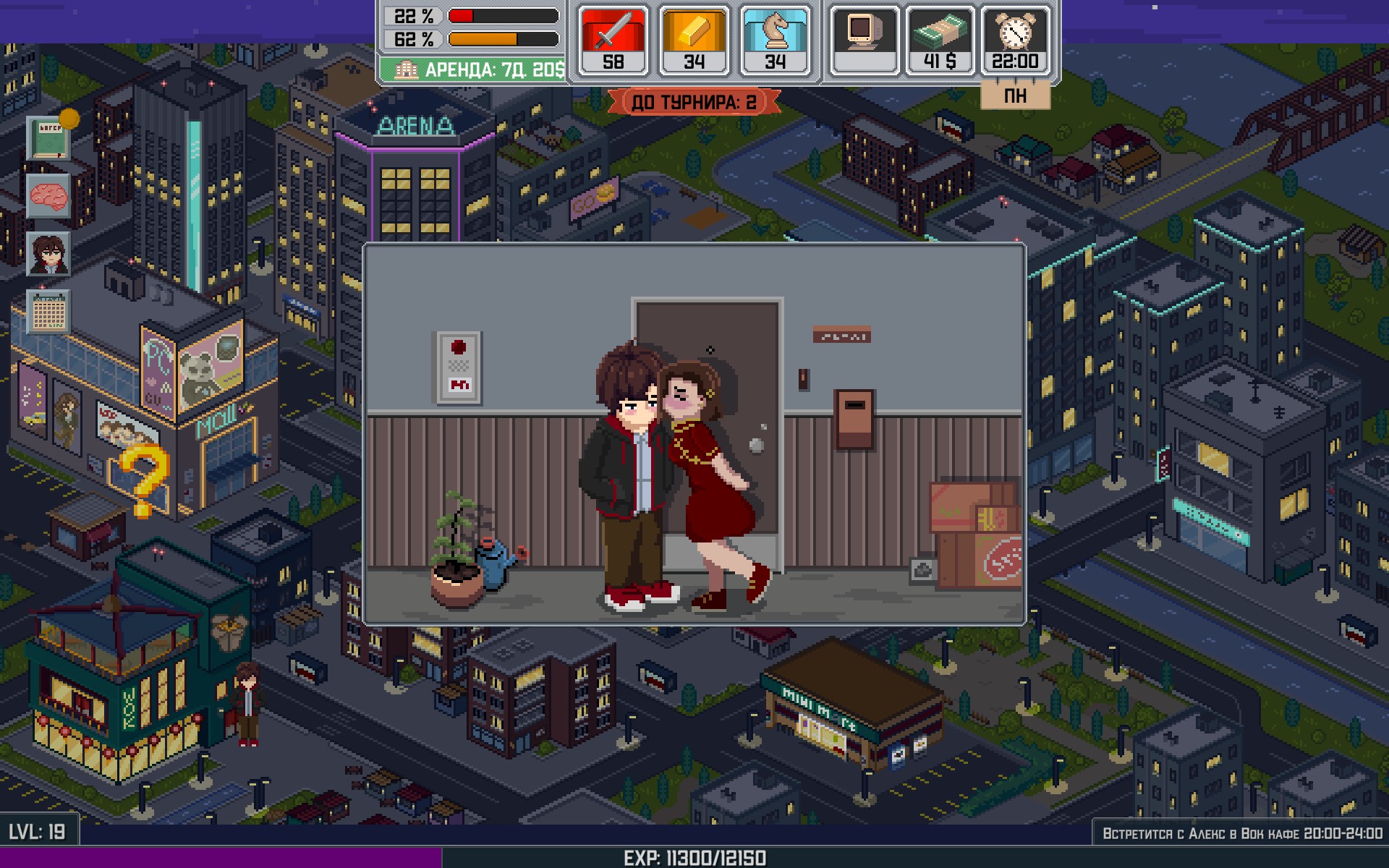Viewport: 1389px width, 868px height.
Task: Open the rent banner АРЕНДА: 7Д. 20$
Action: (474, 69)
